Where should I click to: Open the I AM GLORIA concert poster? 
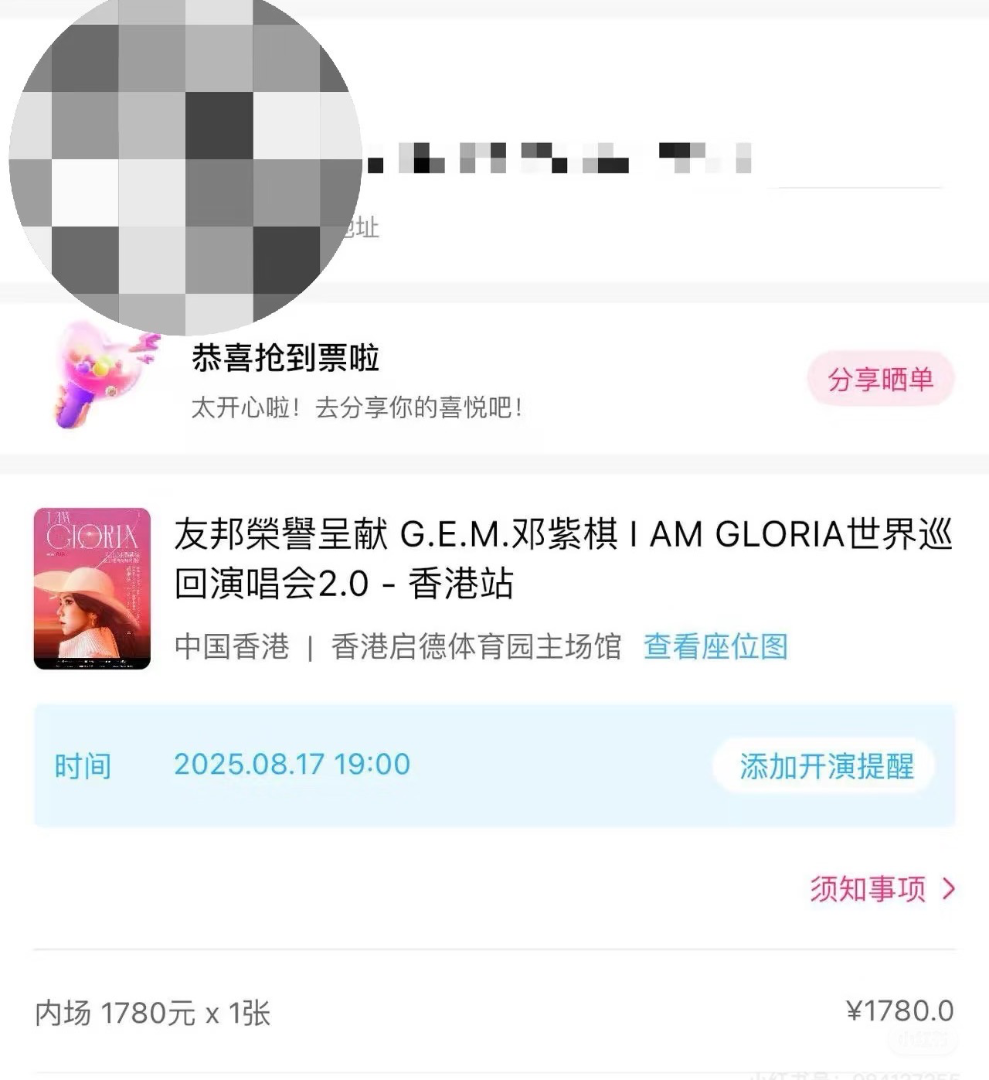(x=92, y=588)
